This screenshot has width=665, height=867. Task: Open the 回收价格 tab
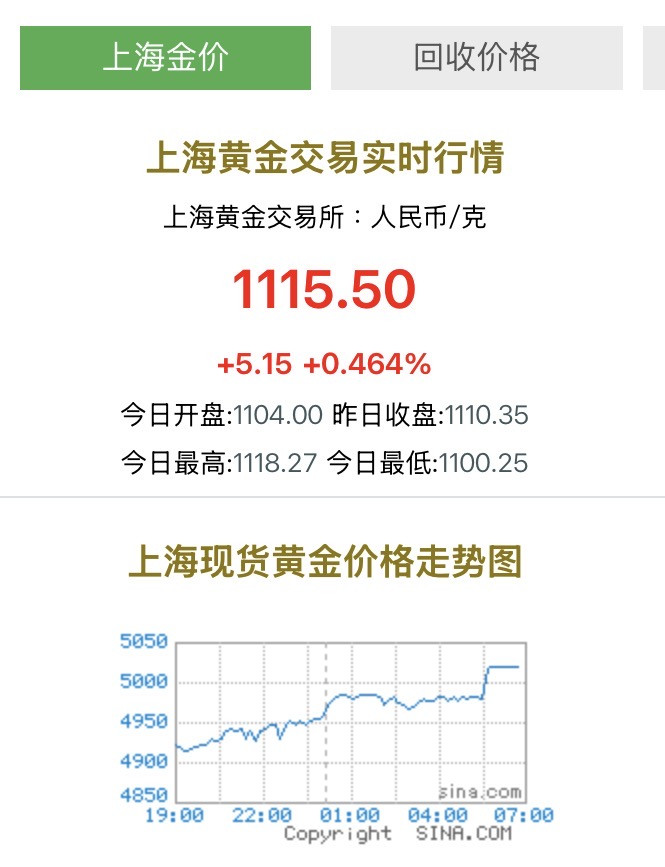(x=476, y=57)
